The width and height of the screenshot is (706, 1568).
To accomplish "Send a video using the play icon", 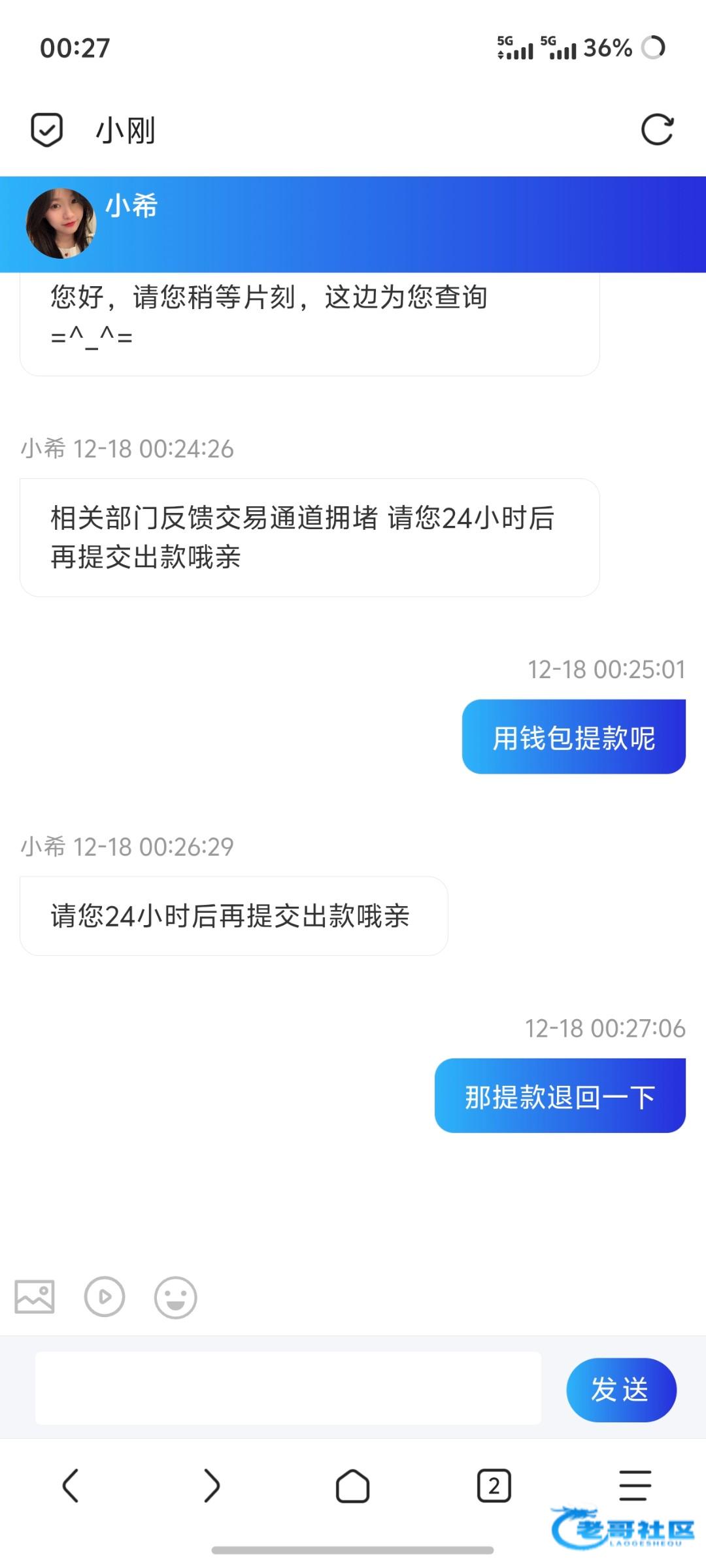I will 105,1296.
